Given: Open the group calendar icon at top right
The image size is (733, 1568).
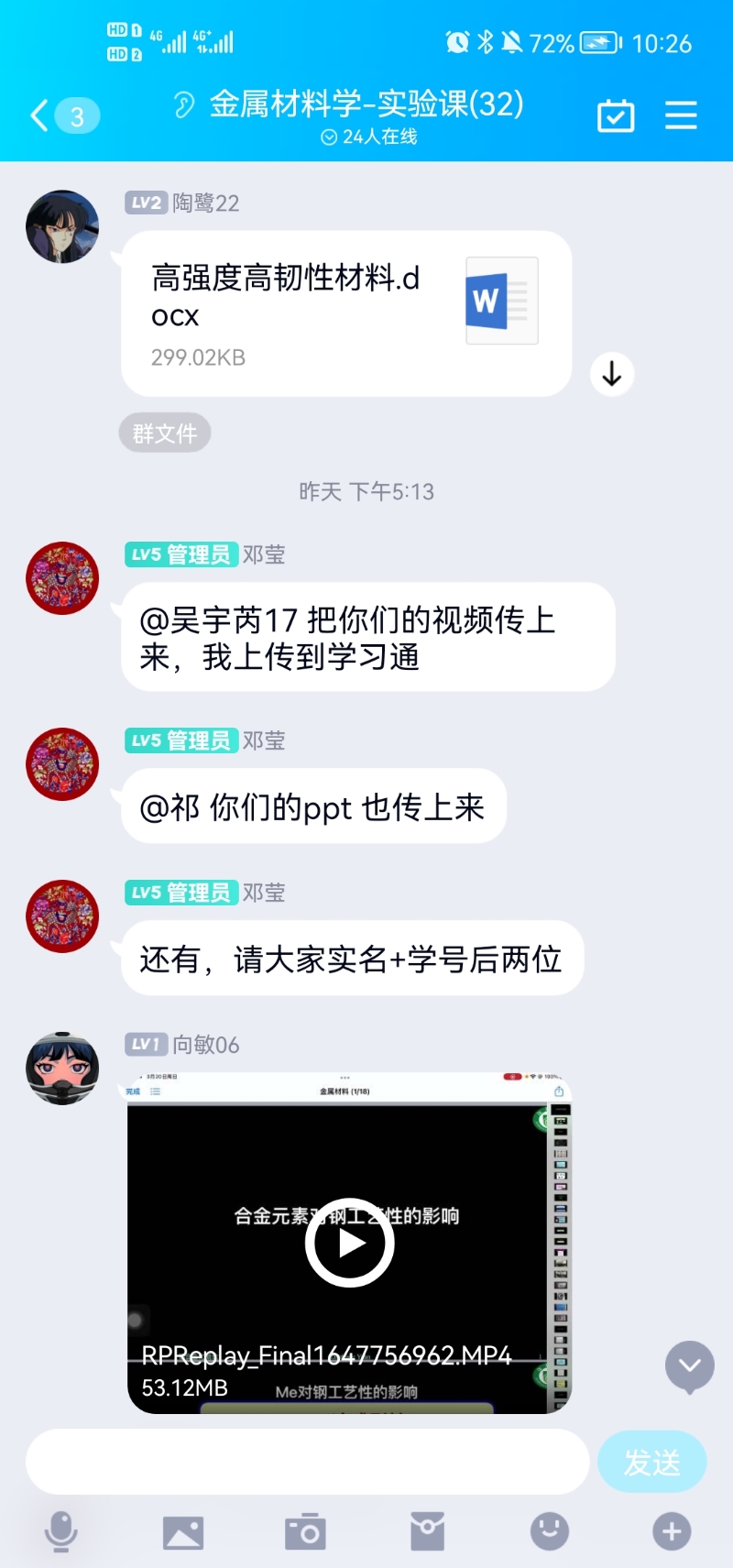Looking at the screenshot, I should [615, 115].
